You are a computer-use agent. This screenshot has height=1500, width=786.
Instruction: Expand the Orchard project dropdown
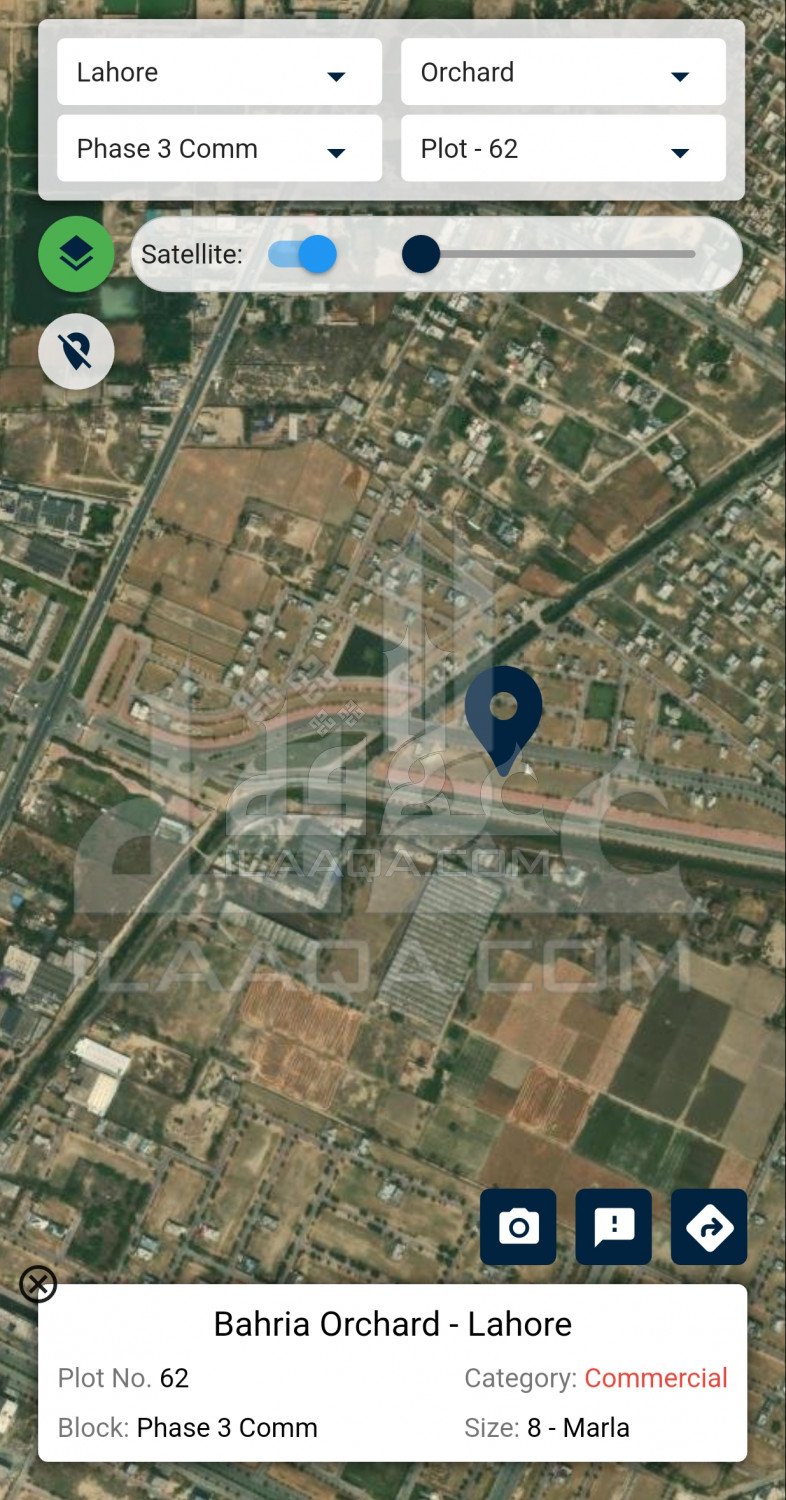(563, 72)
